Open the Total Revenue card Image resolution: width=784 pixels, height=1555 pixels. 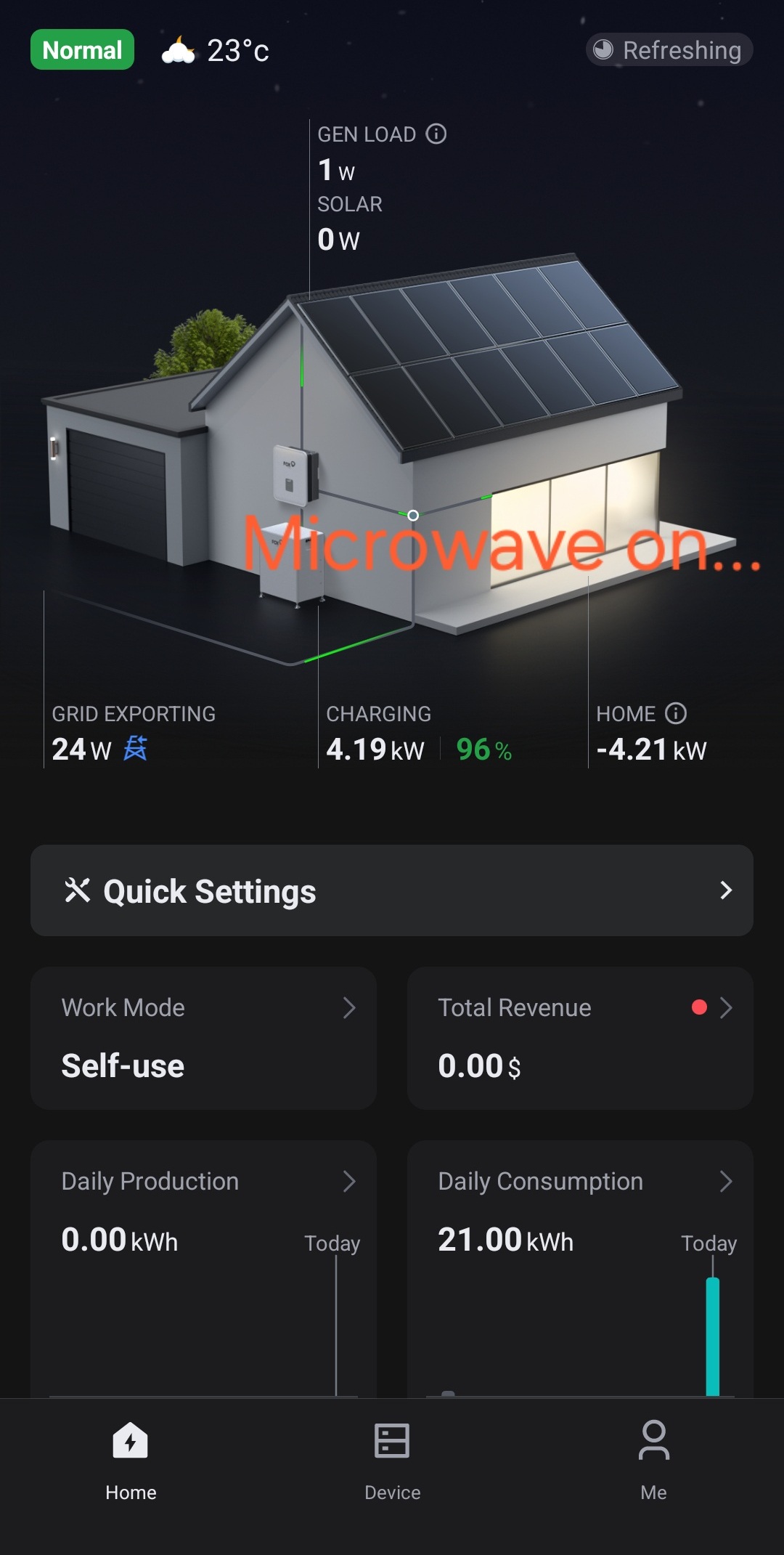pyautogui.click(x=579, y=1037)
